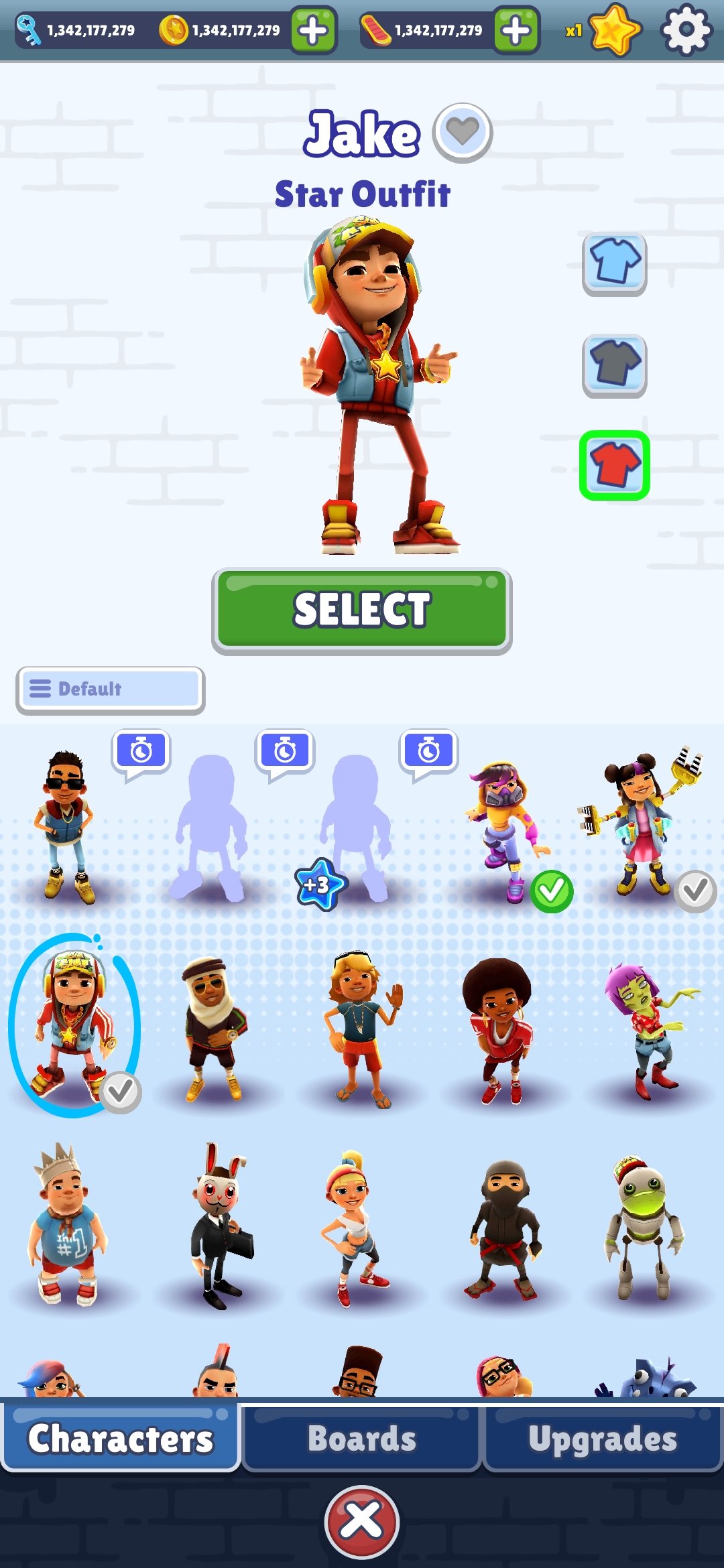This screenshot has width=724, height=1568.
Task: Favorite Jake with the heart icon
Action: tap(463, 132)
